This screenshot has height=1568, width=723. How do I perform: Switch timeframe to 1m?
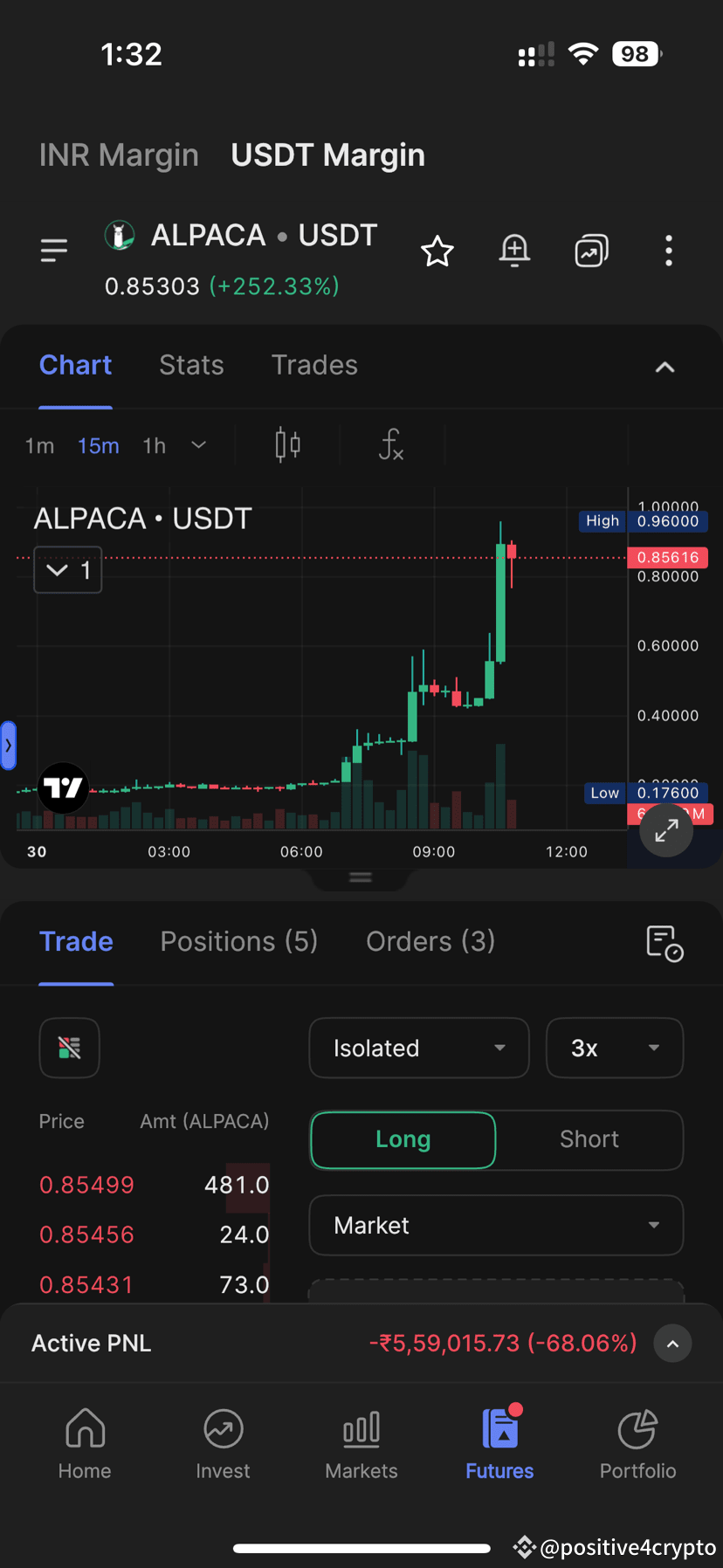pos(38,445)
